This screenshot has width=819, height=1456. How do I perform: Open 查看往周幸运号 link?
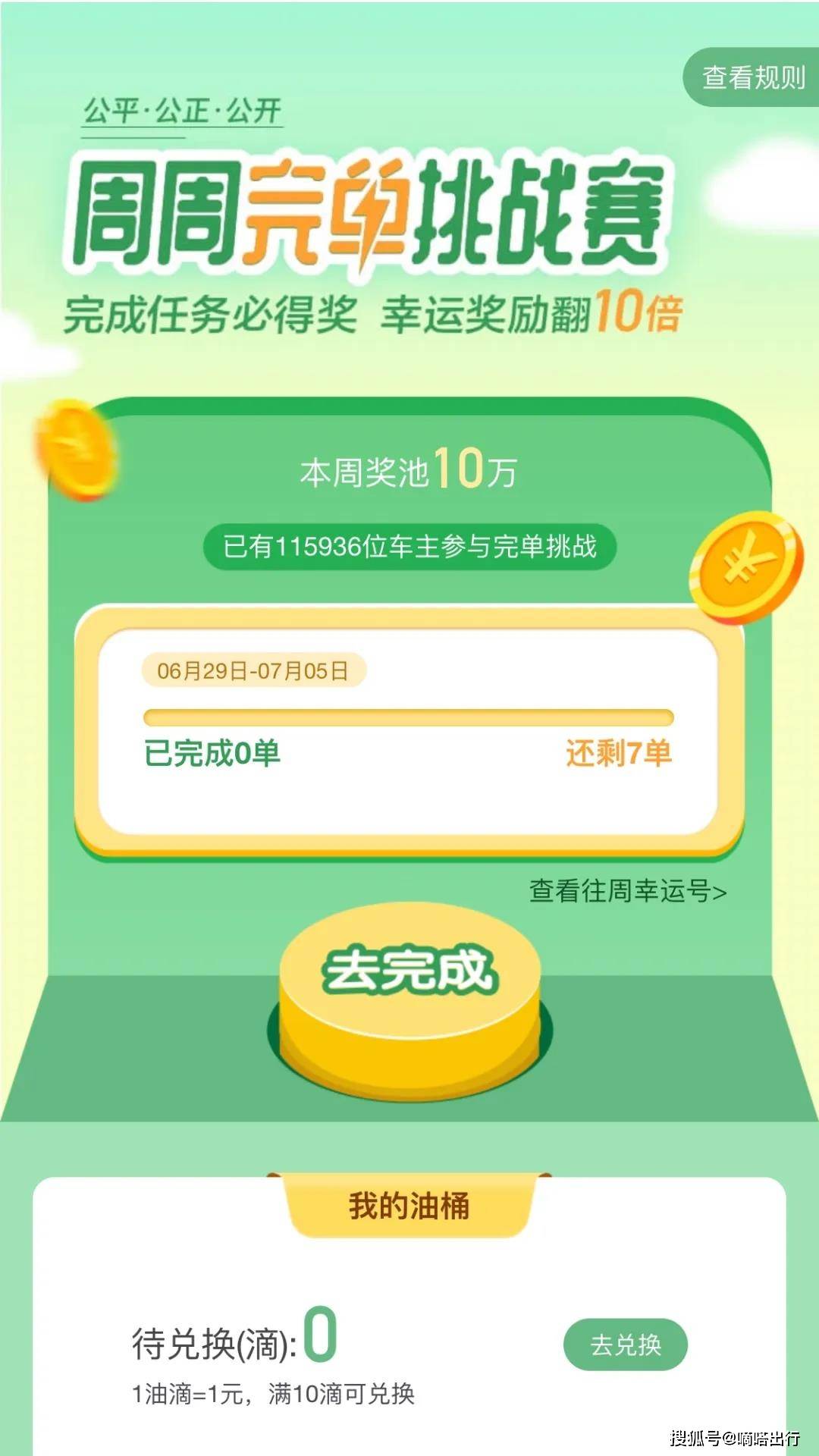click(627, 891)
